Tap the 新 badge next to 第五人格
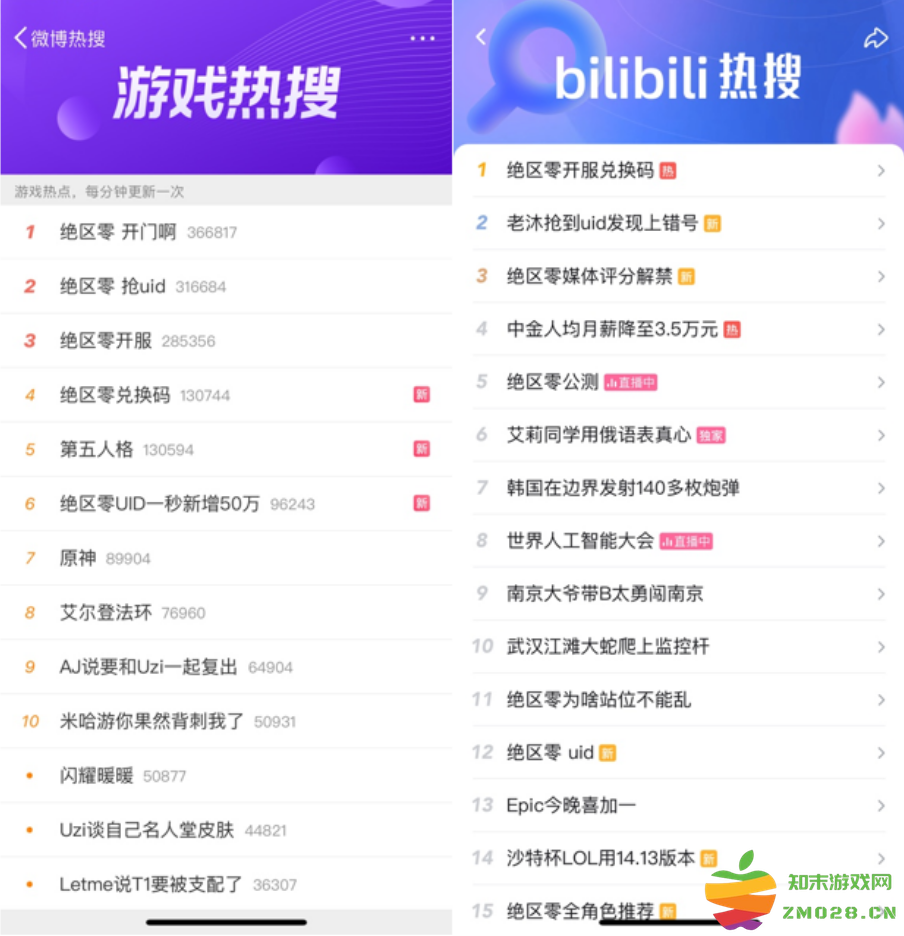The height and width of the screenshot is (936, 904). pyautogui.click(x=421, y=449)
